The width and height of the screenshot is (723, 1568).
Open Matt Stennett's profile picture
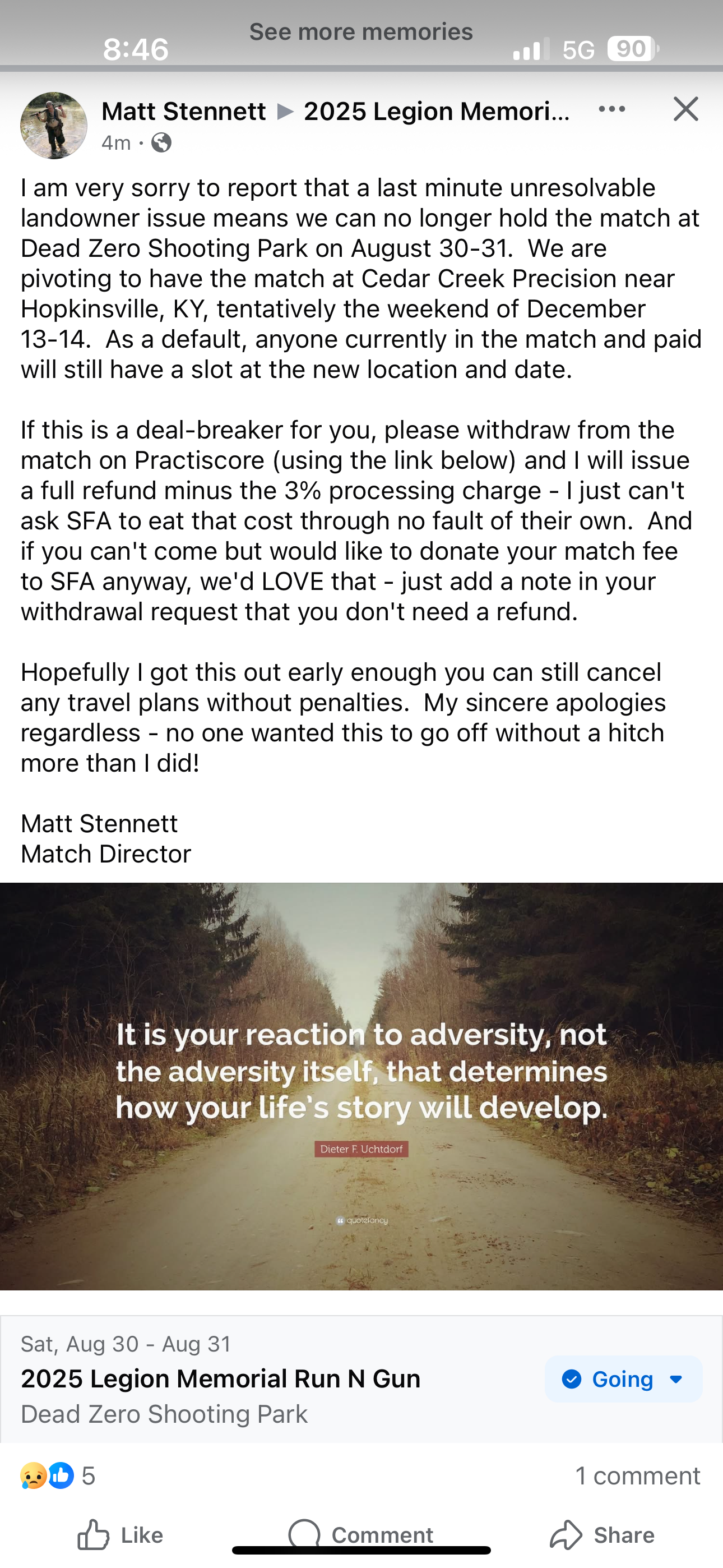(54, 126)
